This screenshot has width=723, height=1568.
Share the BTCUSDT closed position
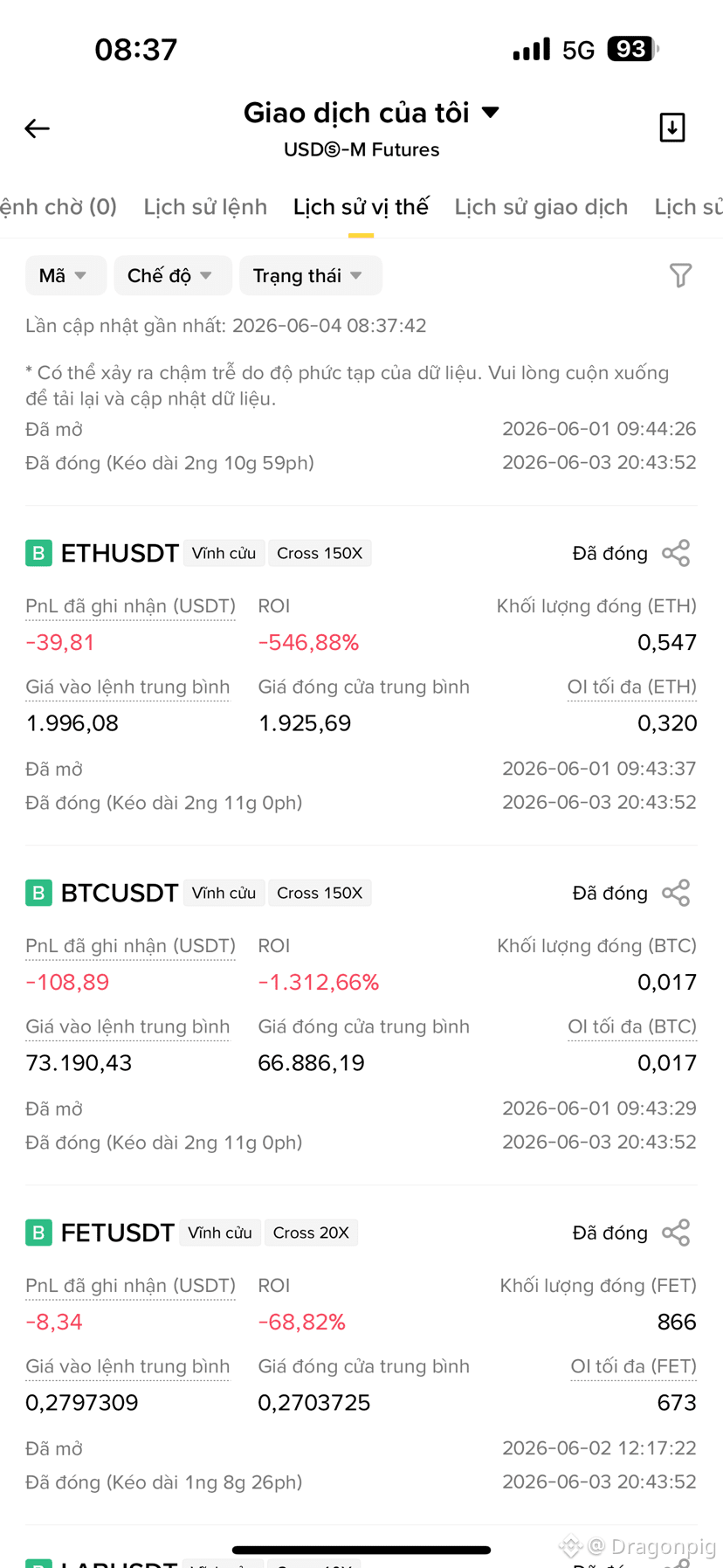click(x=676, y=893)
